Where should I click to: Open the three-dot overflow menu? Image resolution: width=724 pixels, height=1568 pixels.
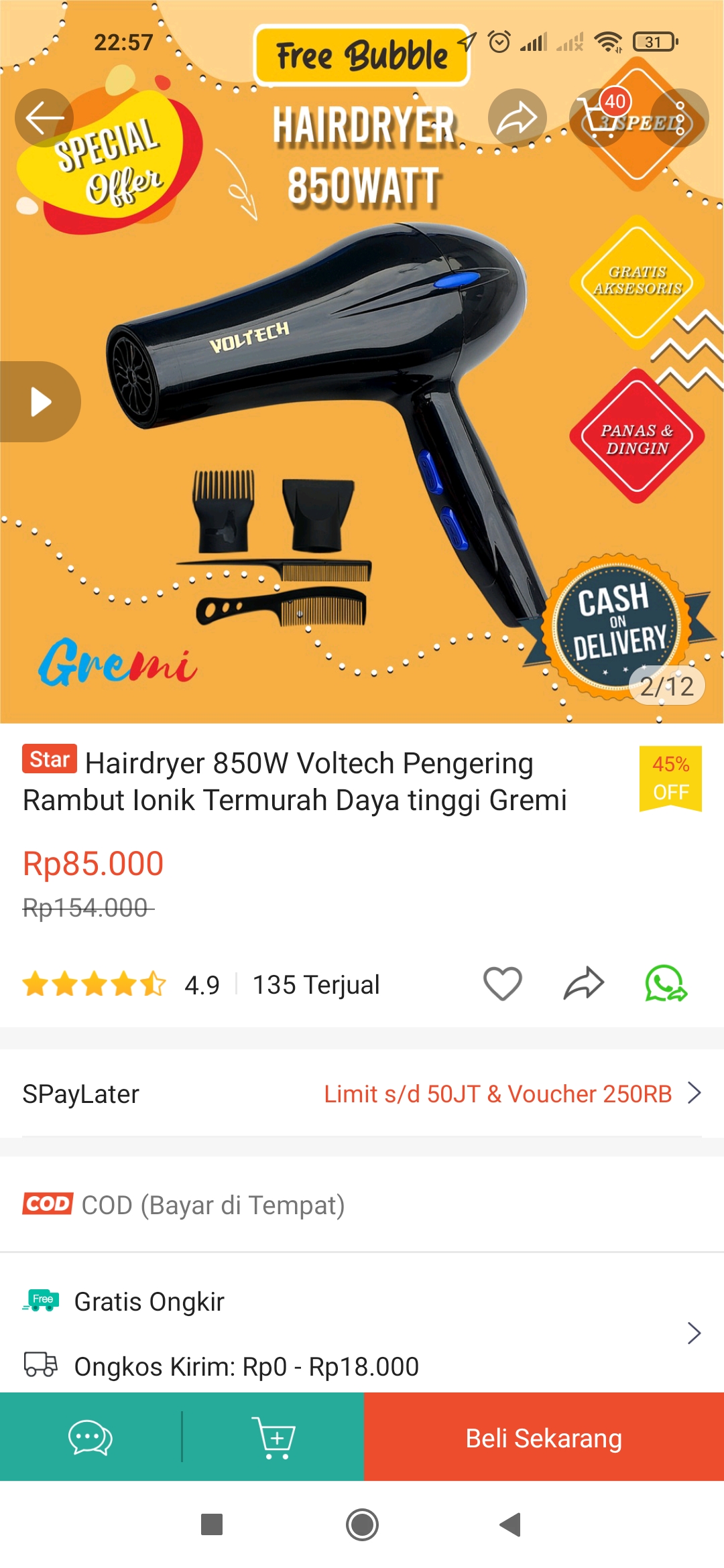[679, 118]
